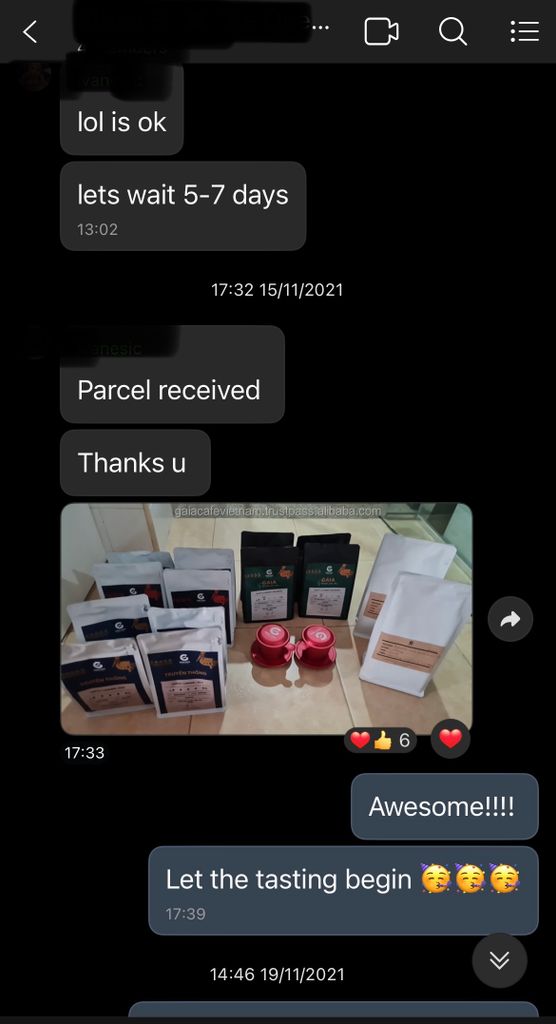React to the photo with the heart
556x1024 pixels.
450,739
